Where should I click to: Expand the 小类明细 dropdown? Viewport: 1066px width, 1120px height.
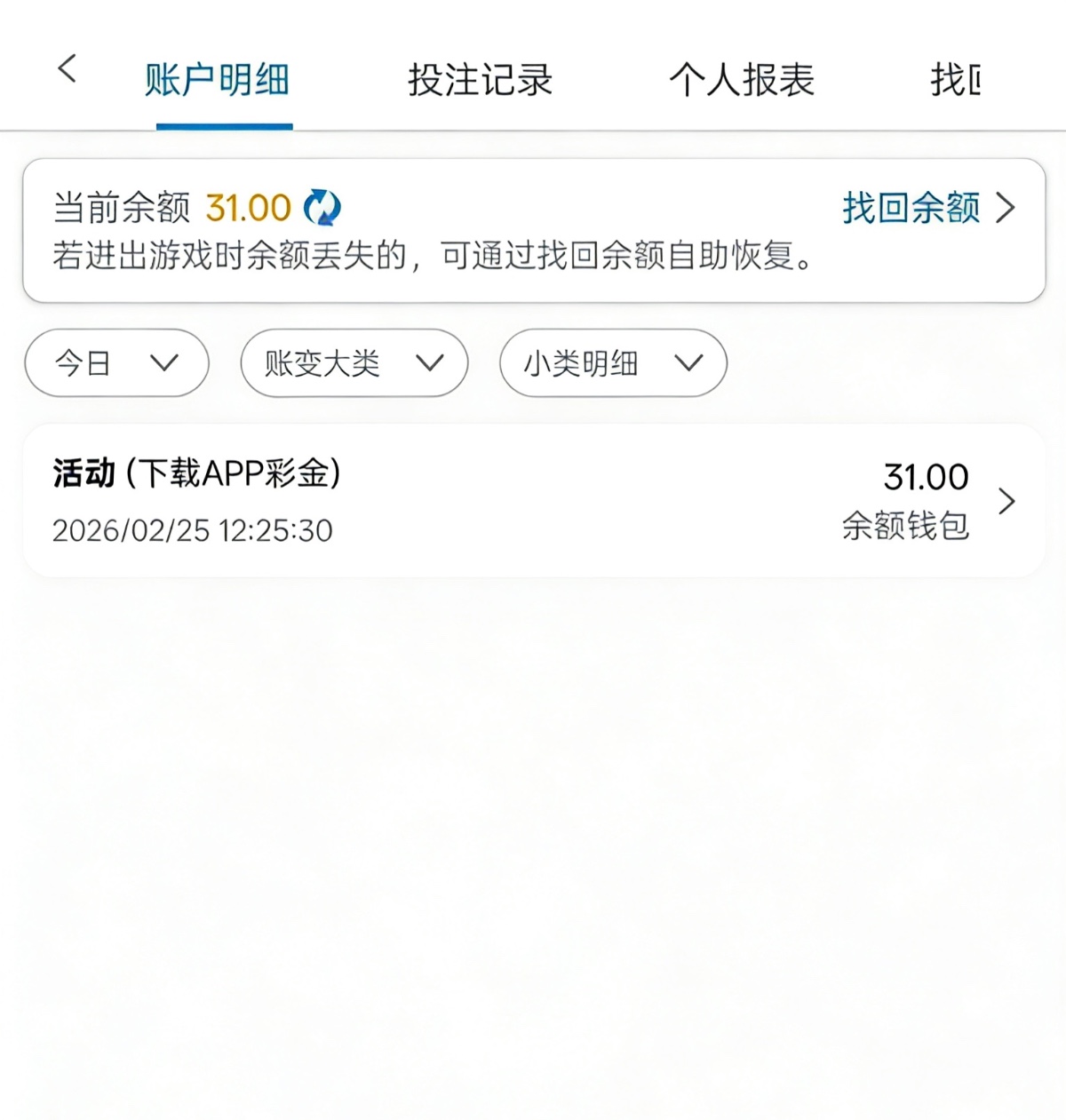613,362
